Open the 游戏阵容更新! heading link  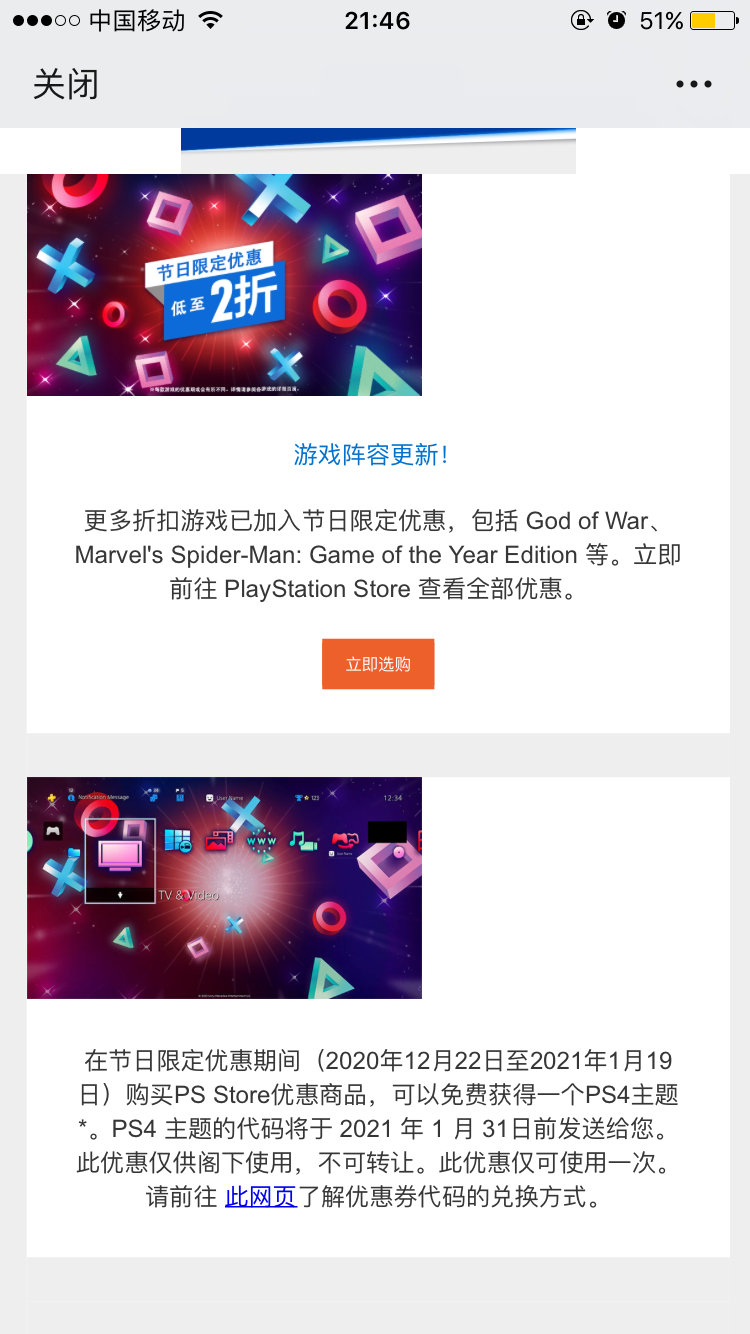click(372, 455)
